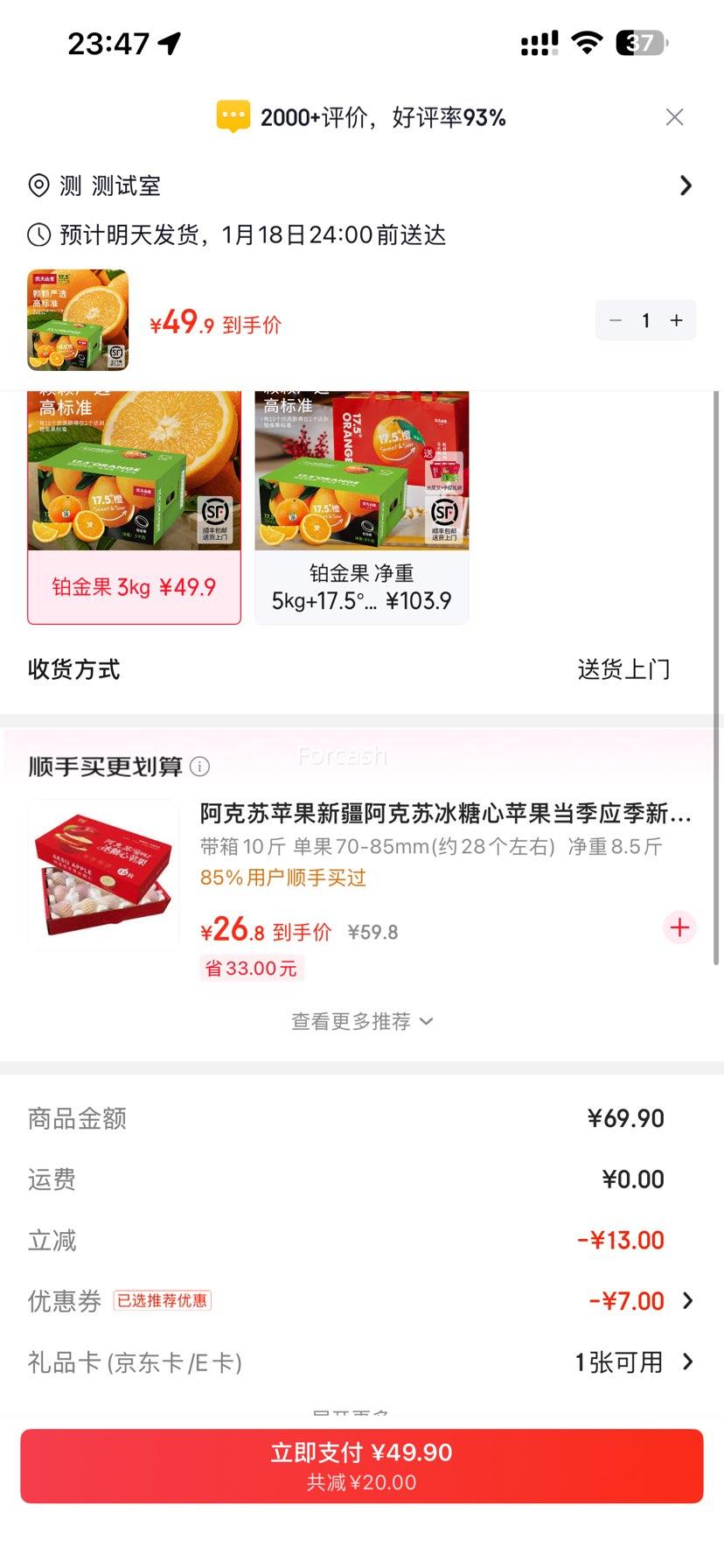Click the location pin icon next to 测试室

[x=37, y=185]
